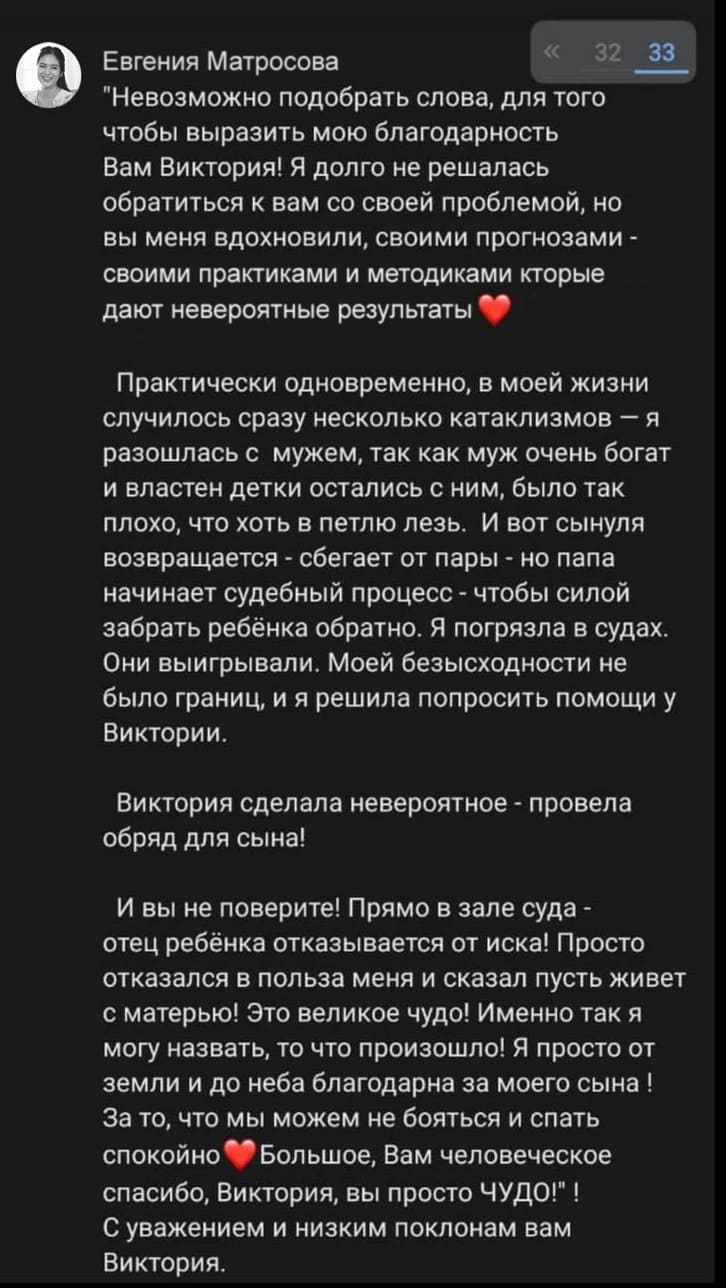This screenshot has height=1288, width=726.
Task: Go to page 32 of the discussion
Action: 607,55
